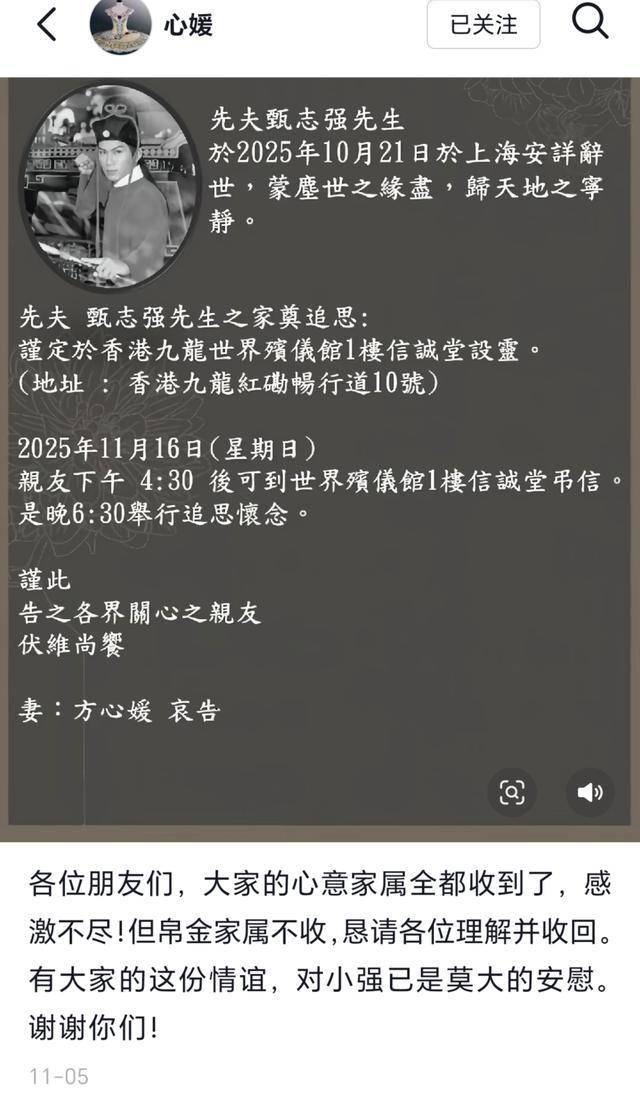The height and width of the screenshot is (1097, 640).
Task: Toggle the sound speaker icon
Action: (590, 793)
